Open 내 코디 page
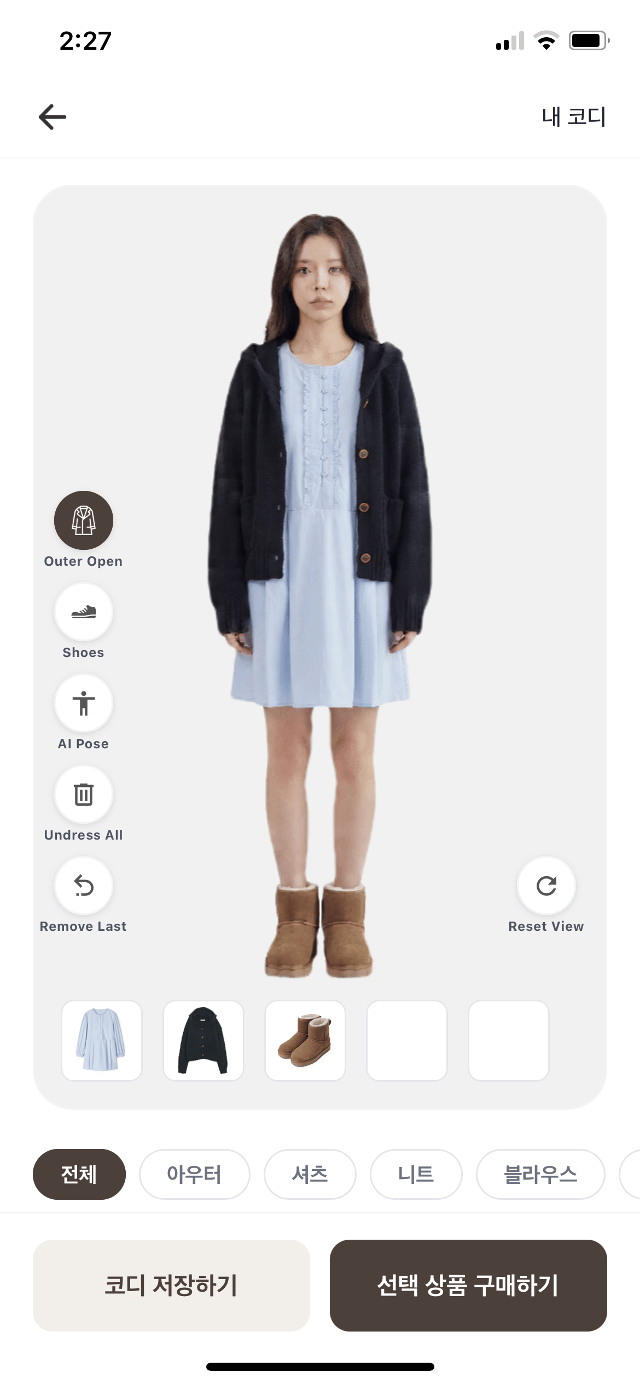This screenshot has height=1384, width=640. pyautogui.click(x=573, y=117)
